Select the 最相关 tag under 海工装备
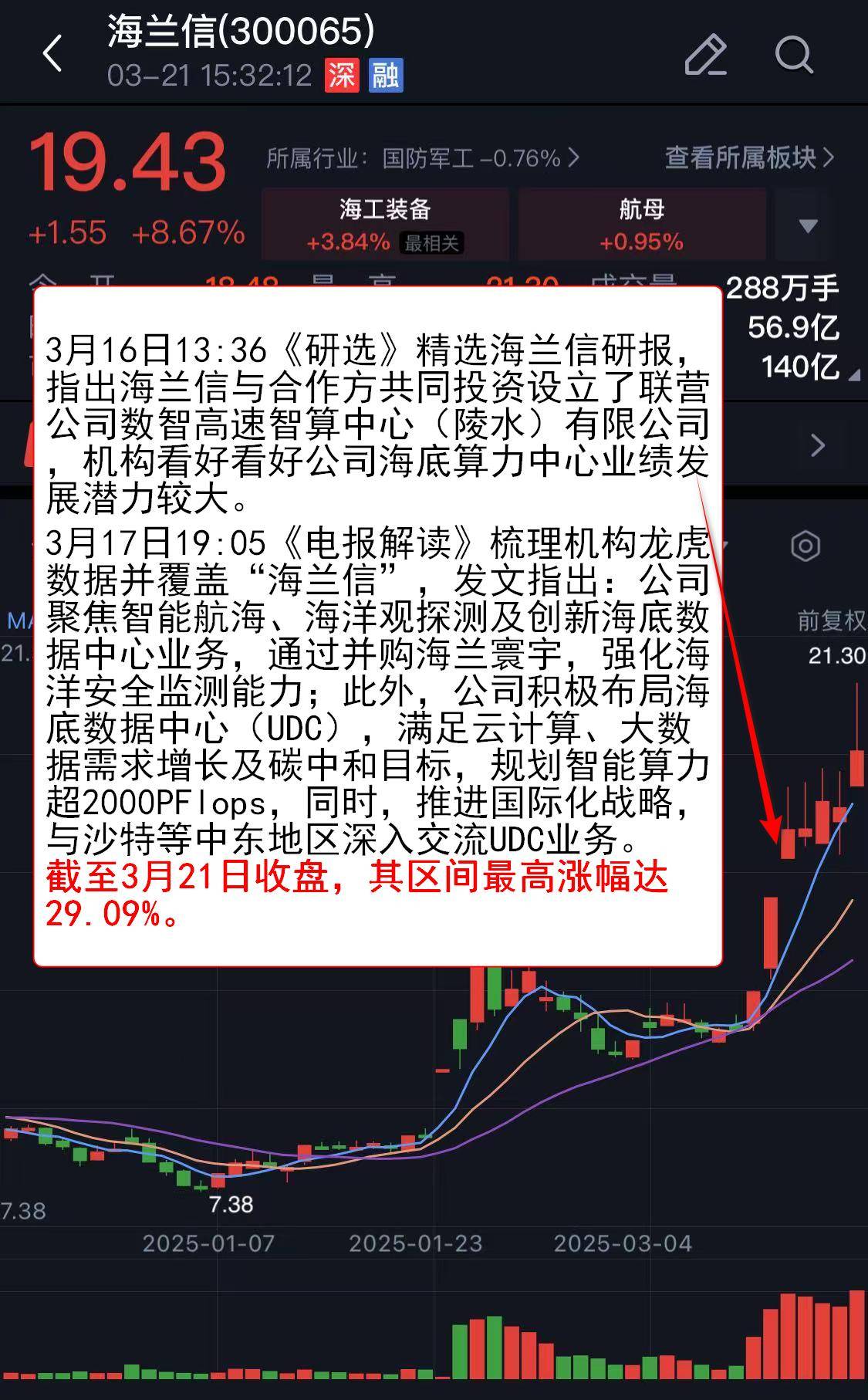This screenshot has width=868, height=1400. 429,243
